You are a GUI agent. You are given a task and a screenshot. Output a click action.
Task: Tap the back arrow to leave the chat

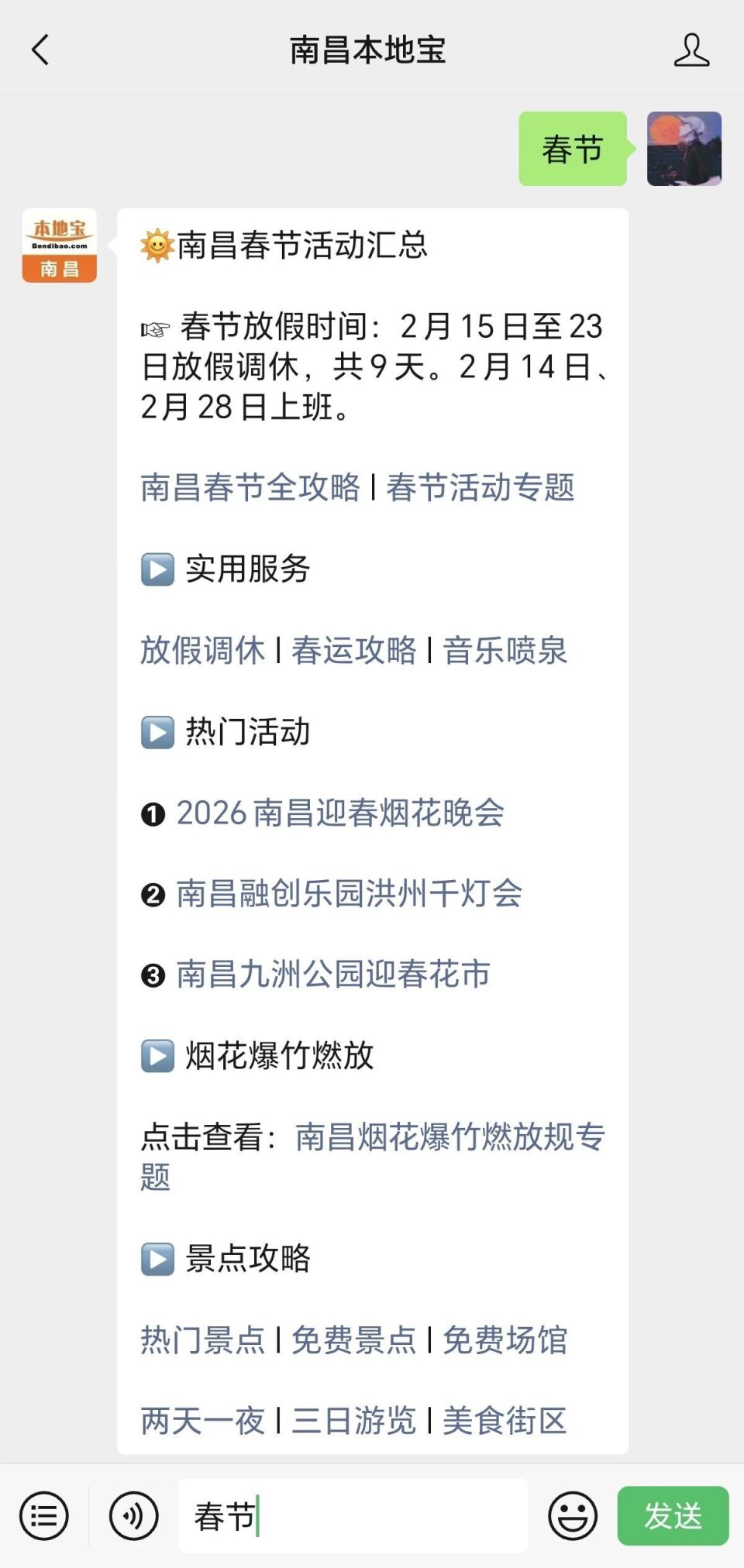point(40,49)
